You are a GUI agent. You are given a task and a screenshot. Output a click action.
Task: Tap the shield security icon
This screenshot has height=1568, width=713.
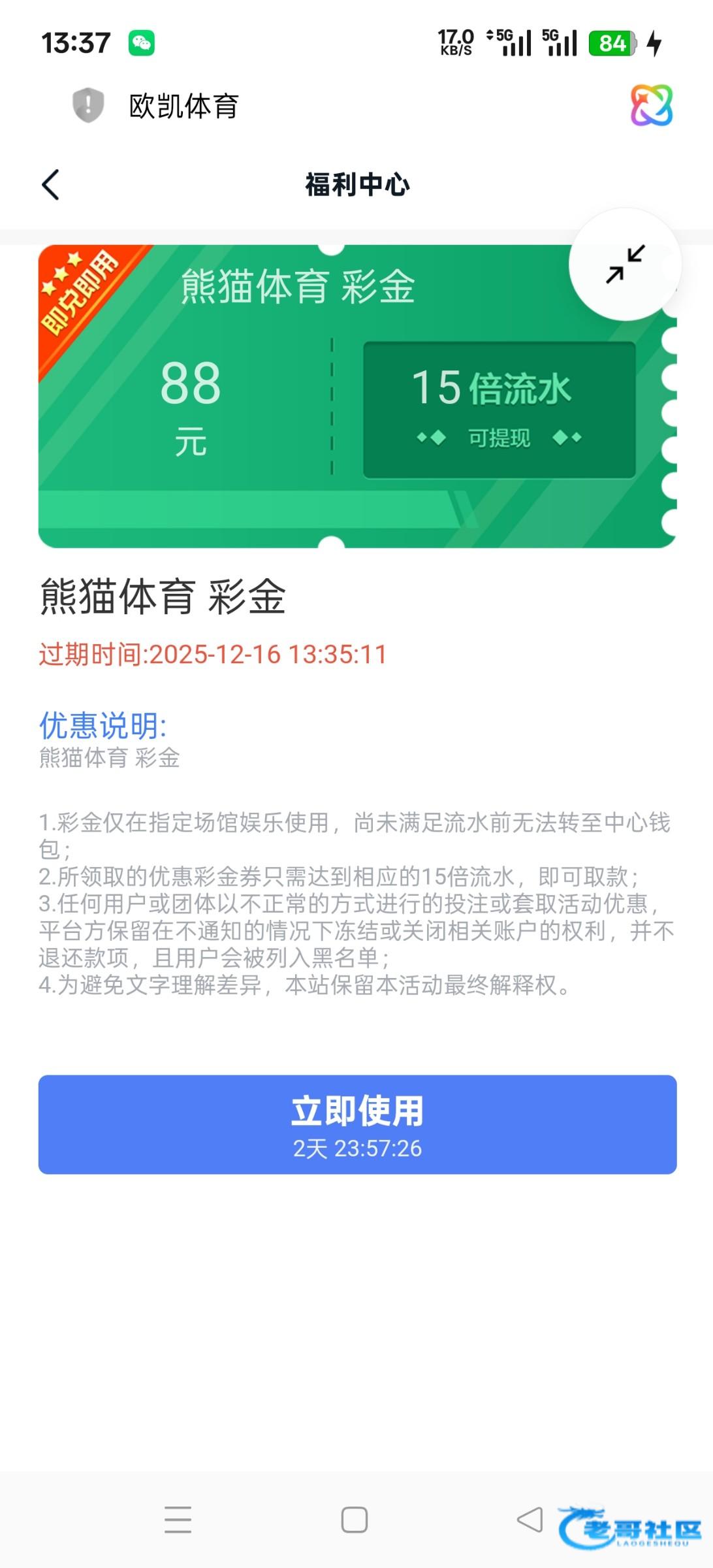[88, 105]
